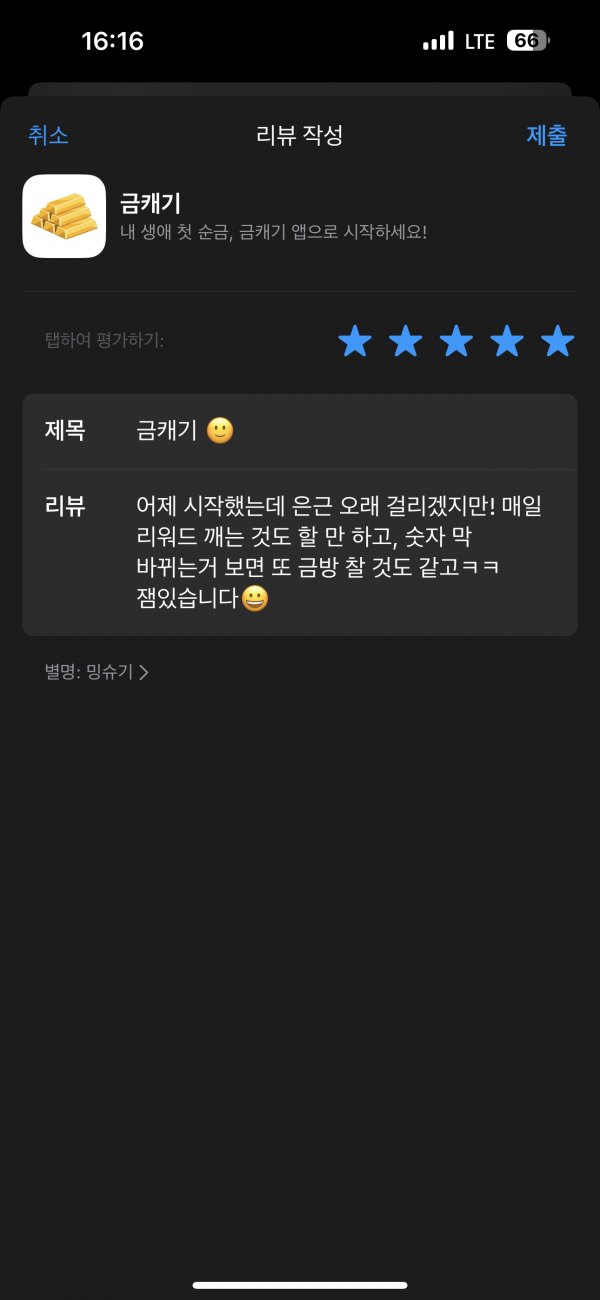Cancel writing the review via 취소

tap(48, 136)
